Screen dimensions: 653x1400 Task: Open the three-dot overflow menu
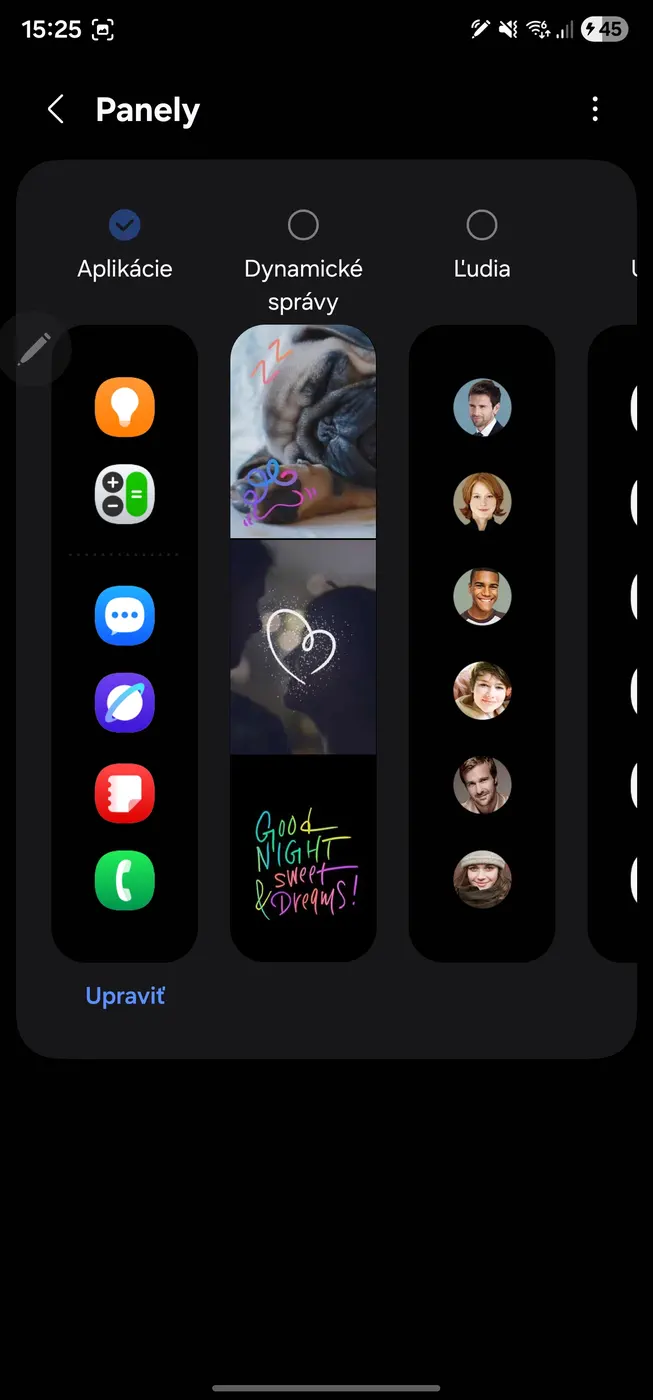point(595,110)
